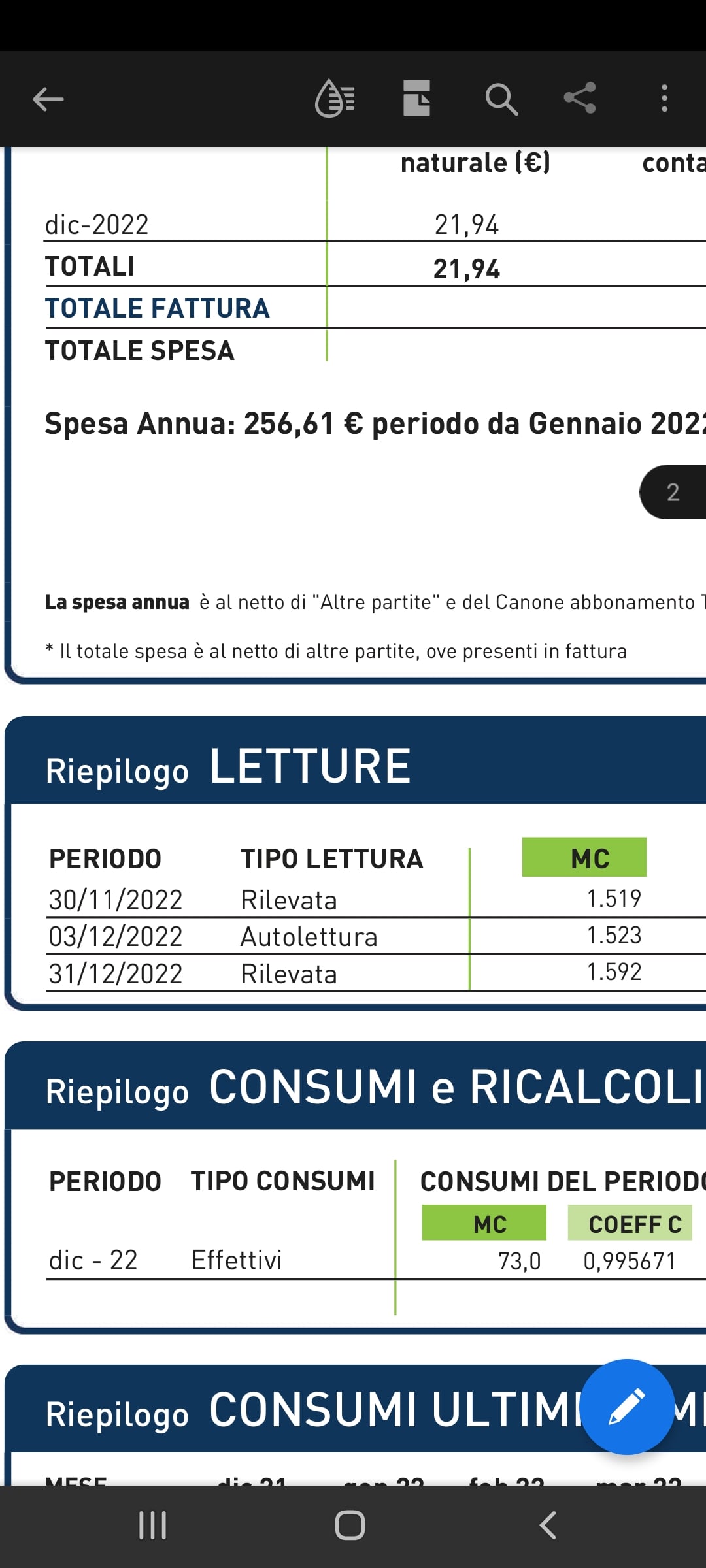The width and height of the screenshot is (706, 1568).
Task: Tap the blue pencil edit button
Action: tap(627, 1407)
